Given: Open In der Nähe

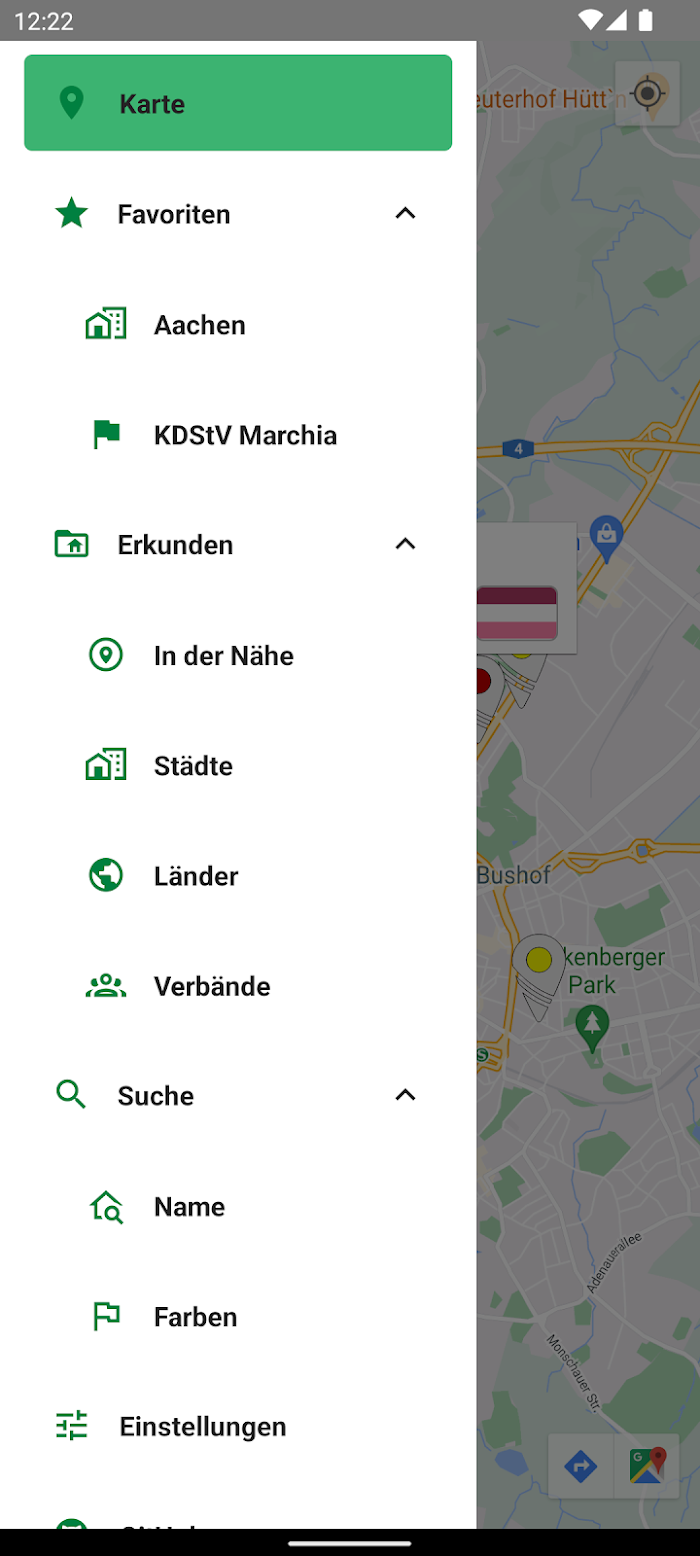Looking at the screenshot, I should 238,656.
